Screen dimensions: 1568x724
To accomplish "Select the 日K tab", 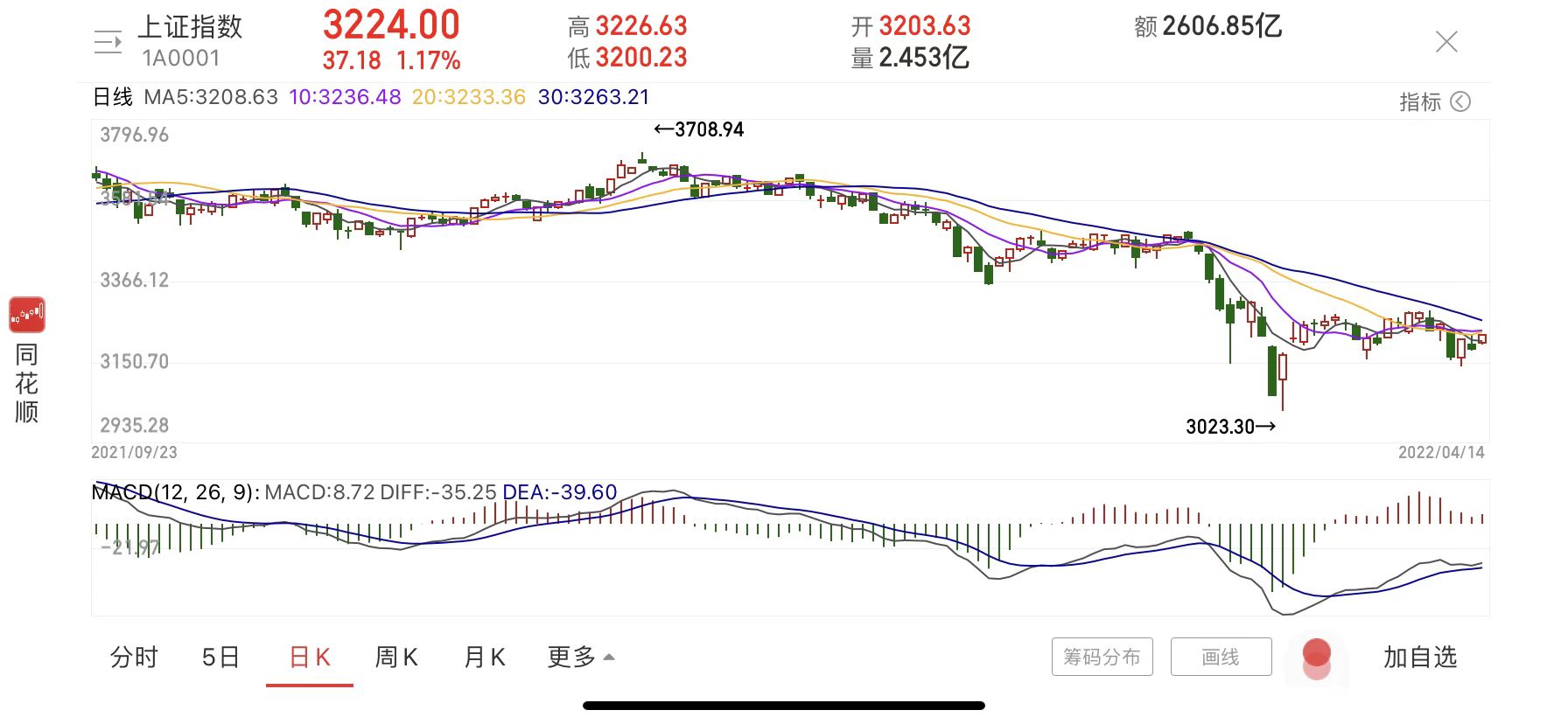I will [310, 658].
